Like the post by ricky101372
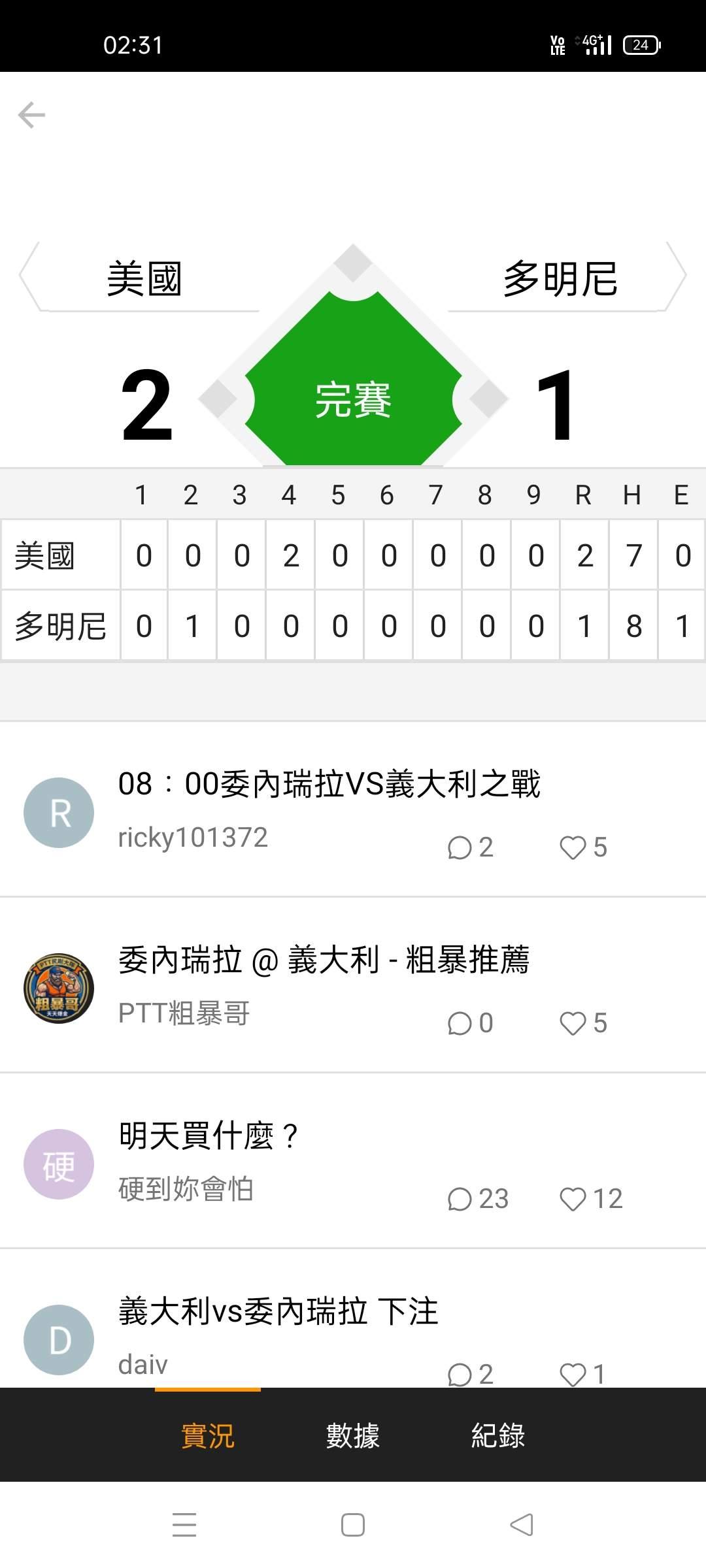The width and height of the screenshot is (706, 1568). (x=583, y=847)
